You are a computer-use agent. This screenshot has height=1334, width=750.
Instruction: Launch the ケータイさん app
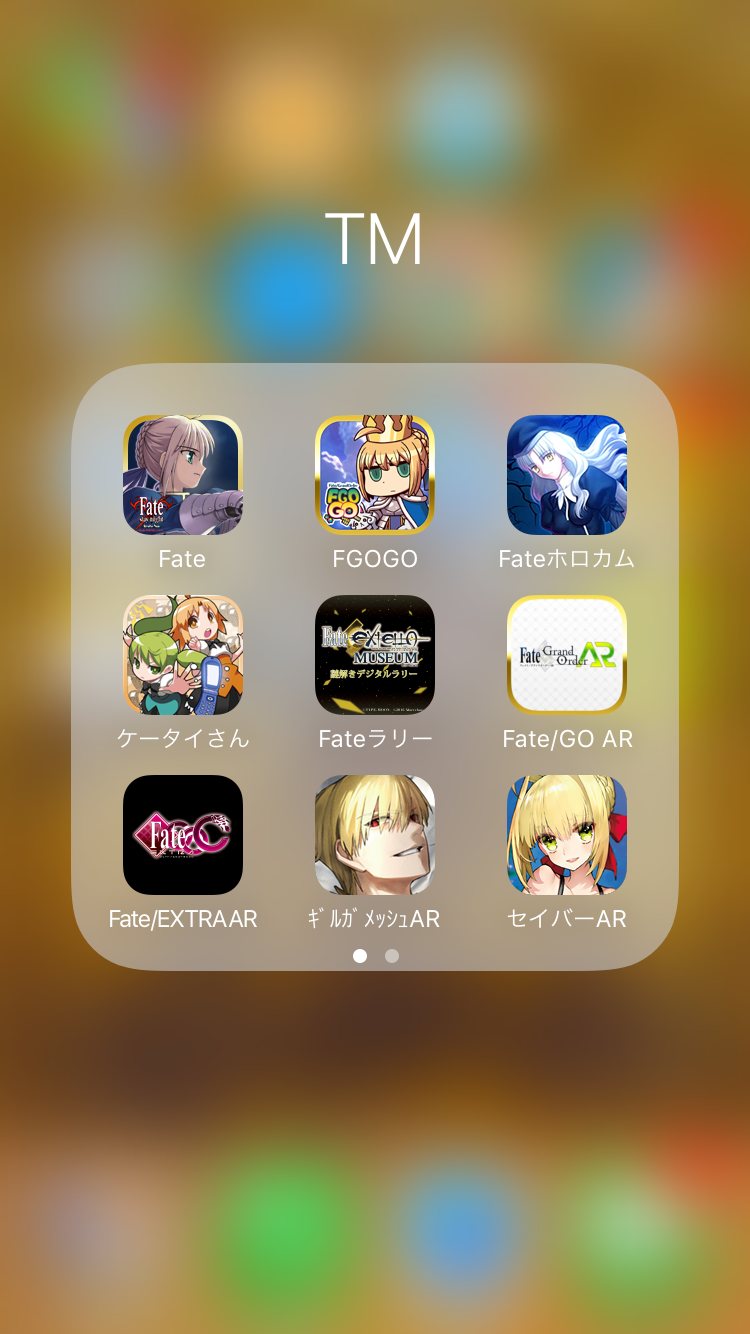tap(182, 655)
